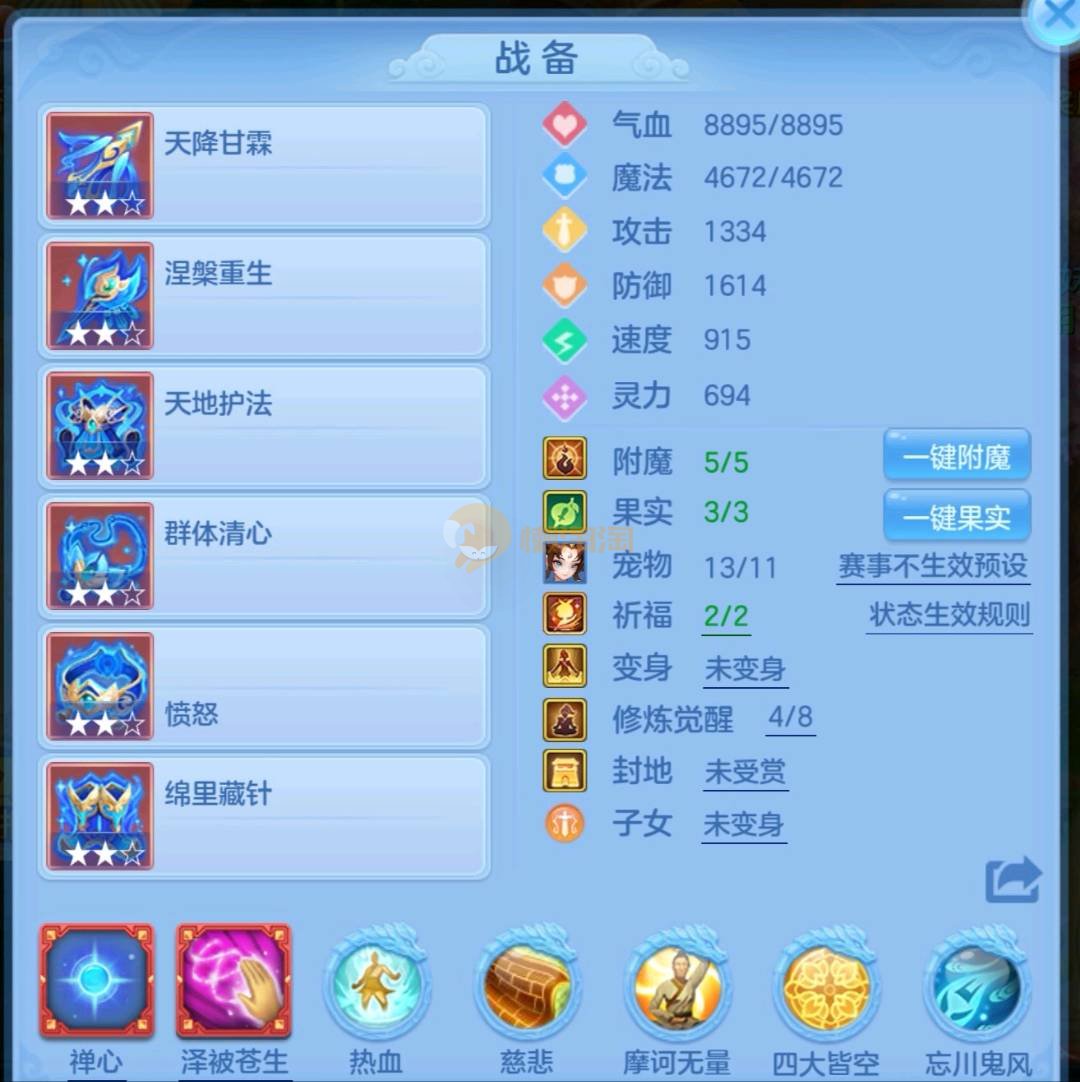Tap the 一键附魔 button

click(x=956, y=457)
